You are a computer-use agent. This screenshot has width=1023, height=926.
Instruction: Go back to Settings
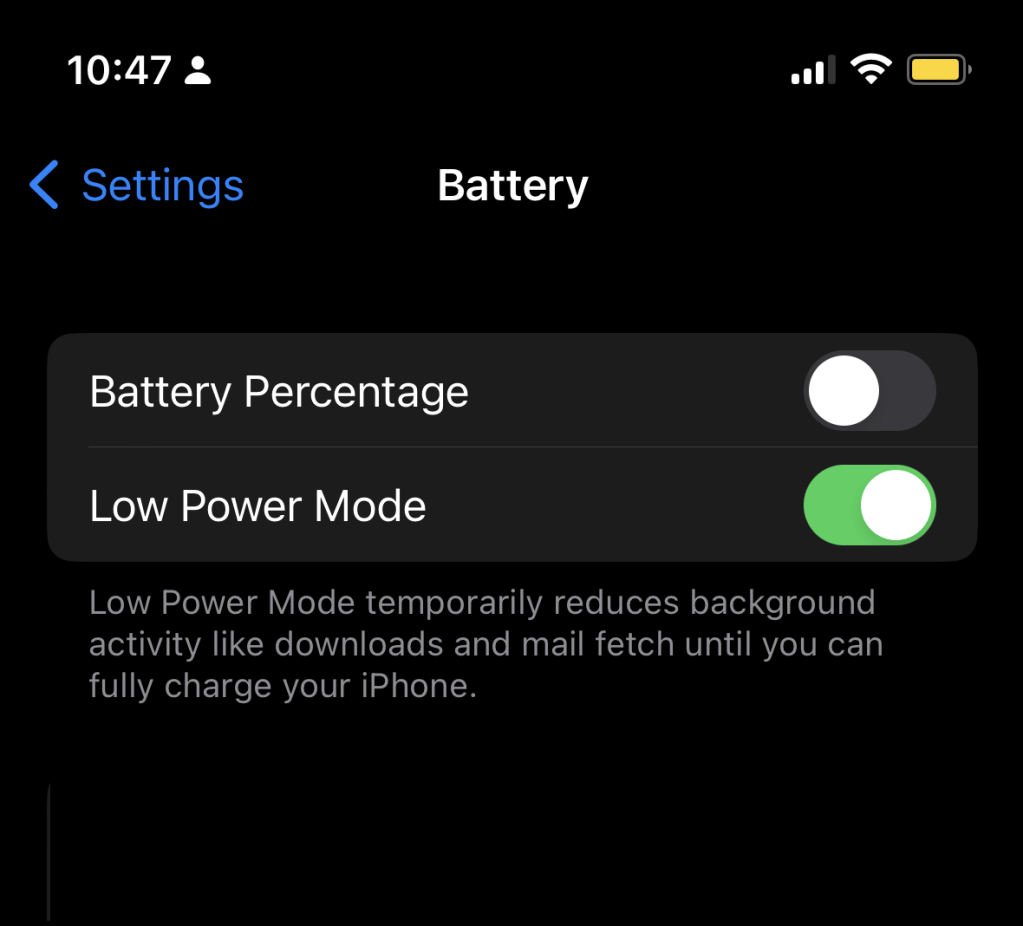[x=137, y=186]
